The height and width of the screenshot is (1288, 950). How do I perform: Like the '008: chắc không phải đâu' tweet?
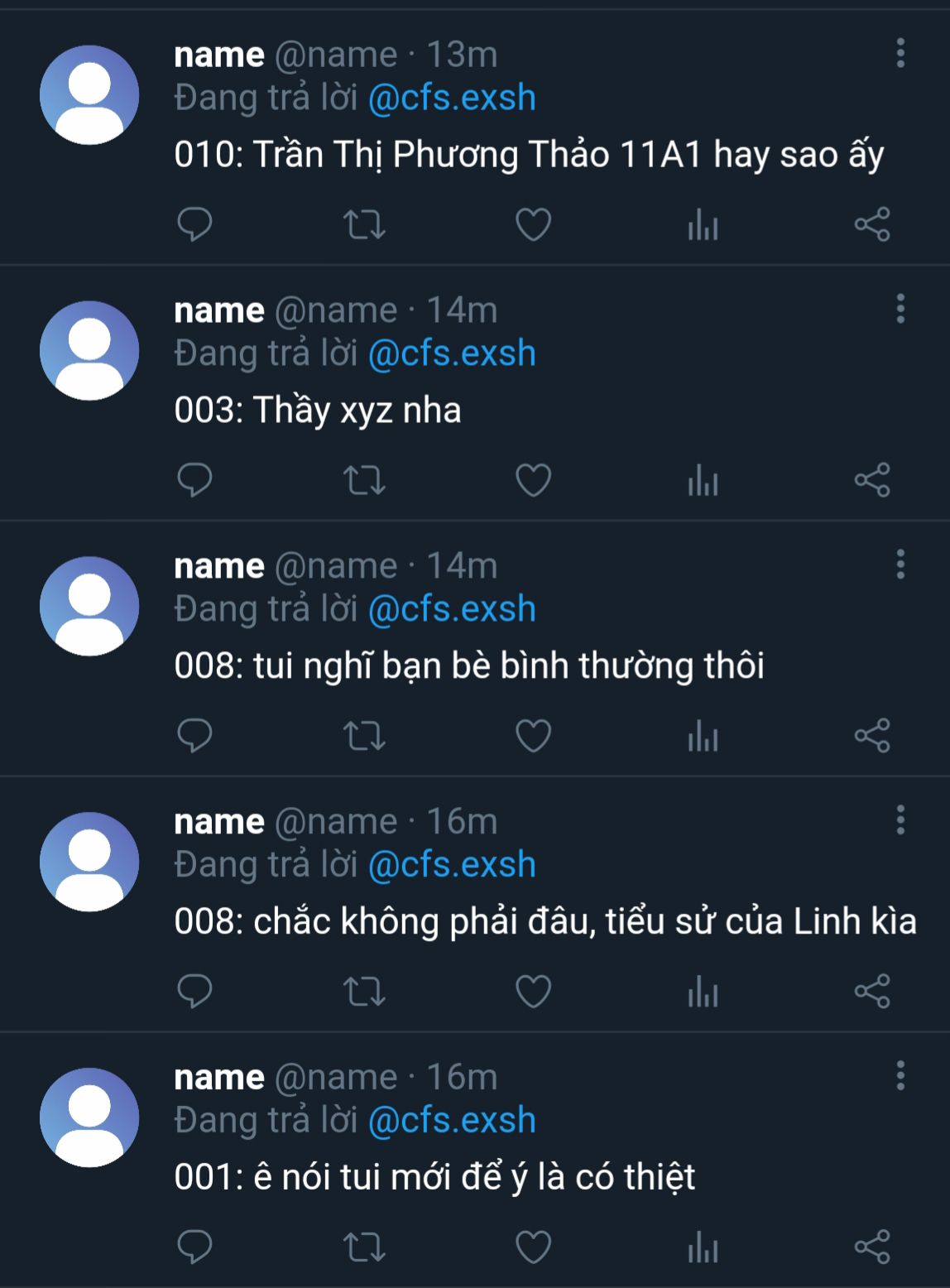(533, 992)
